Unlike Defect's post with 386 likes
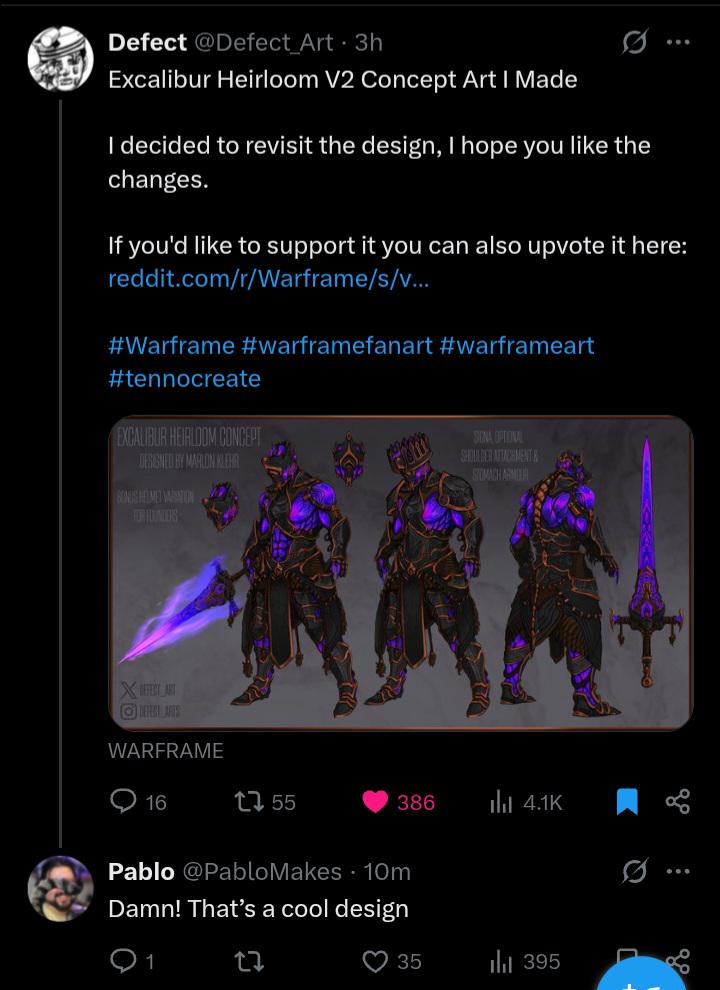Screen dimensions: 720x990 tap(376, 801)
